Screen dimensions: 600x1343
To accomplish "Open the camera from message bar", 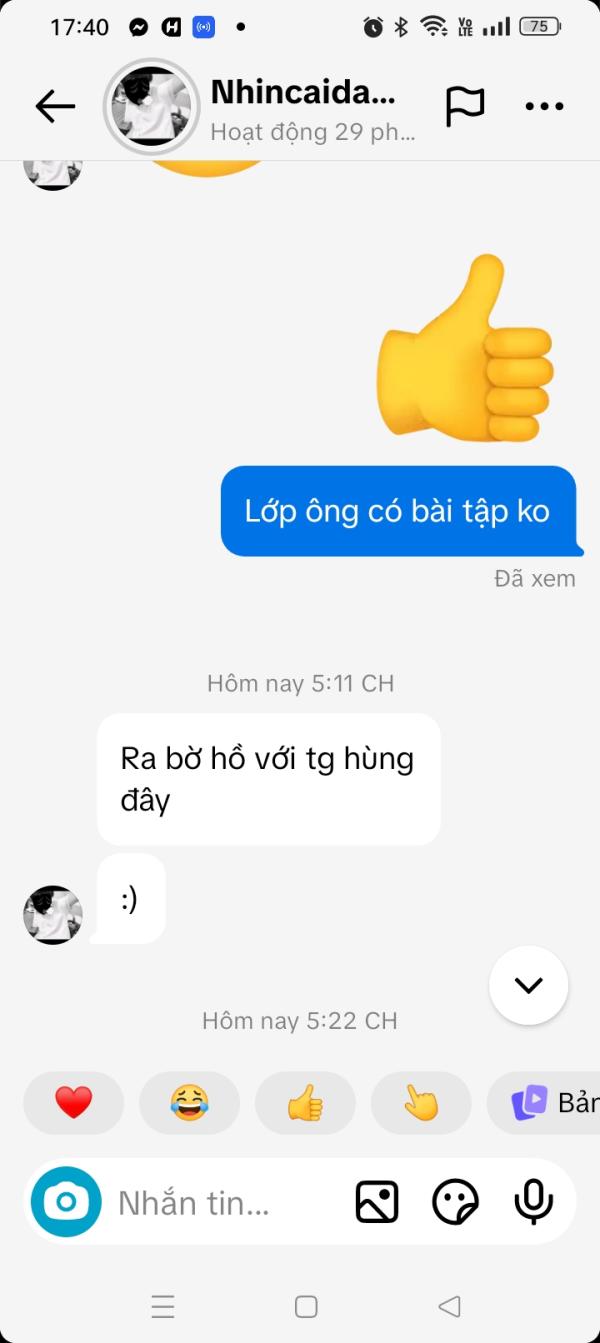I will pos(66,1201).
